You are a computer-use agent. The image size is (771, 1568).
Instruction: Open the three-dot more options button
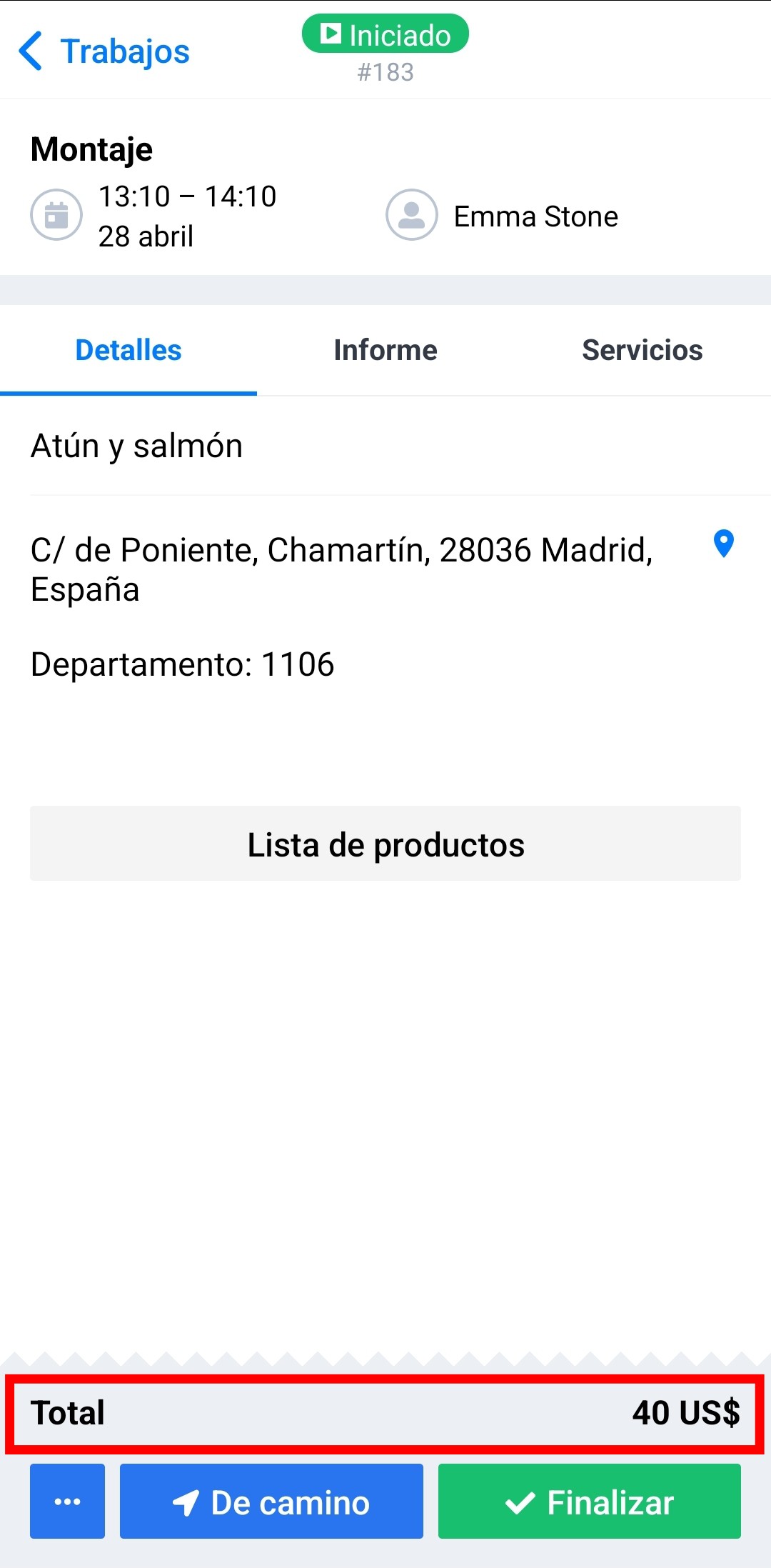(x=68, y=1501)
